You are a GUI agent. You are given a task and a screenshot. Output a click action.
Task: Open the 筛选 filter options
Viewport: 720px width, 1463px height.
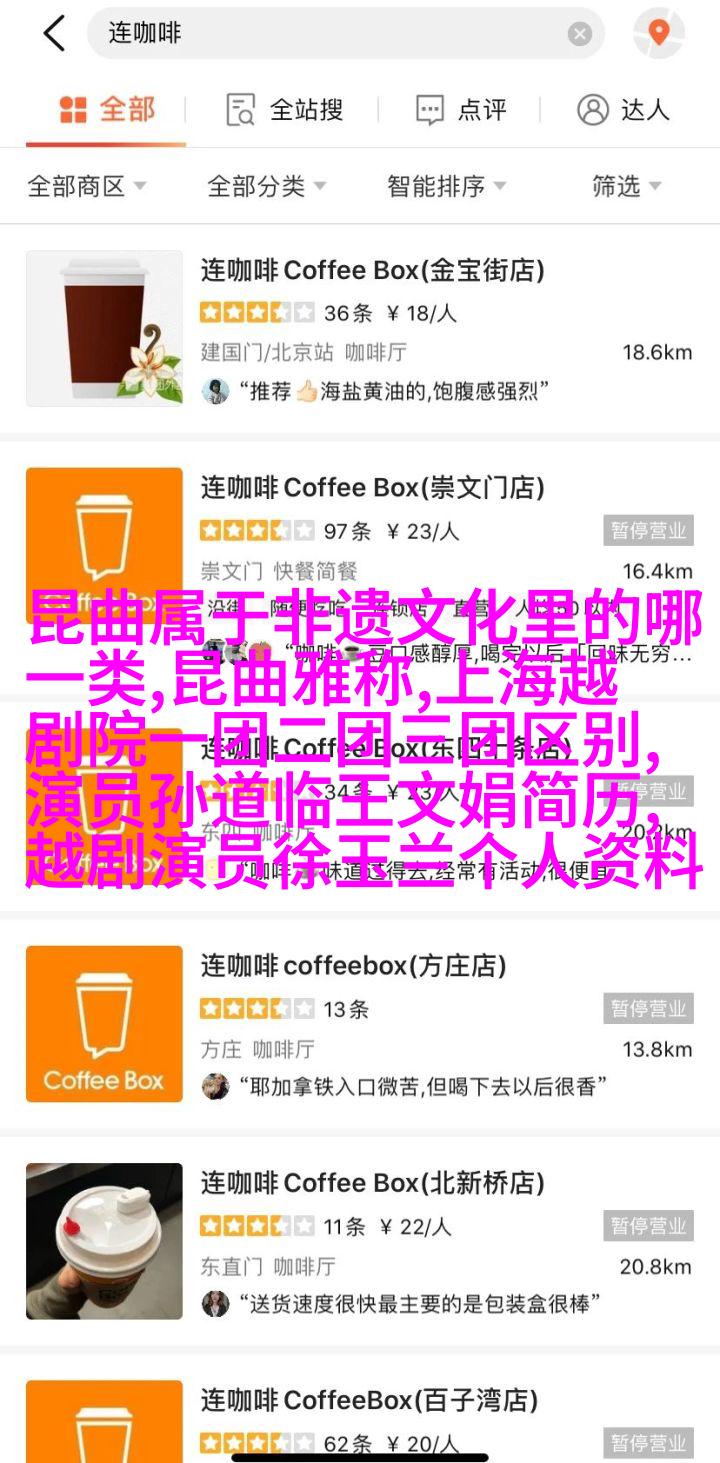pyautogui.click(x=626, y=186)
